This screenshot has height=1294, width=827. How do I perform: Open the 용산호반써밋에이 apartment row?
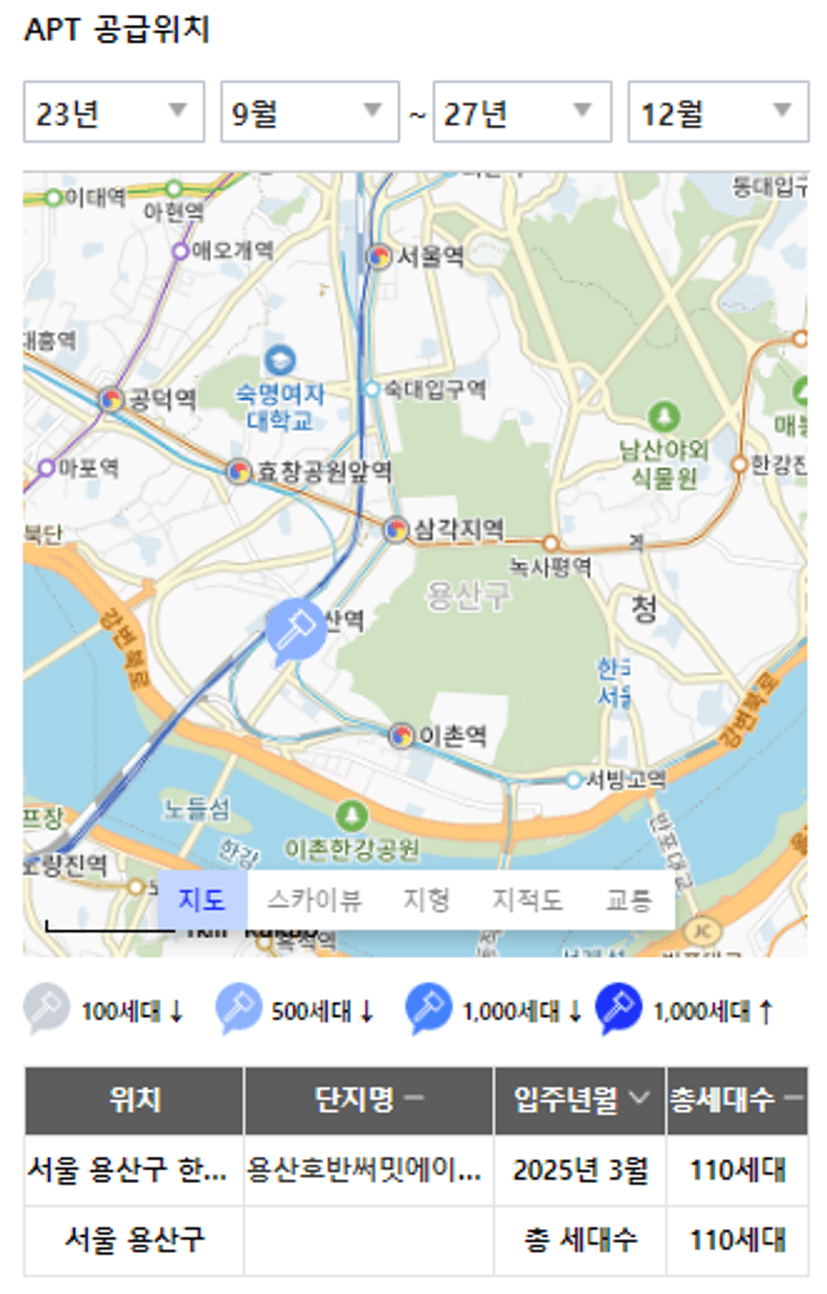(x=368, y=1170)
